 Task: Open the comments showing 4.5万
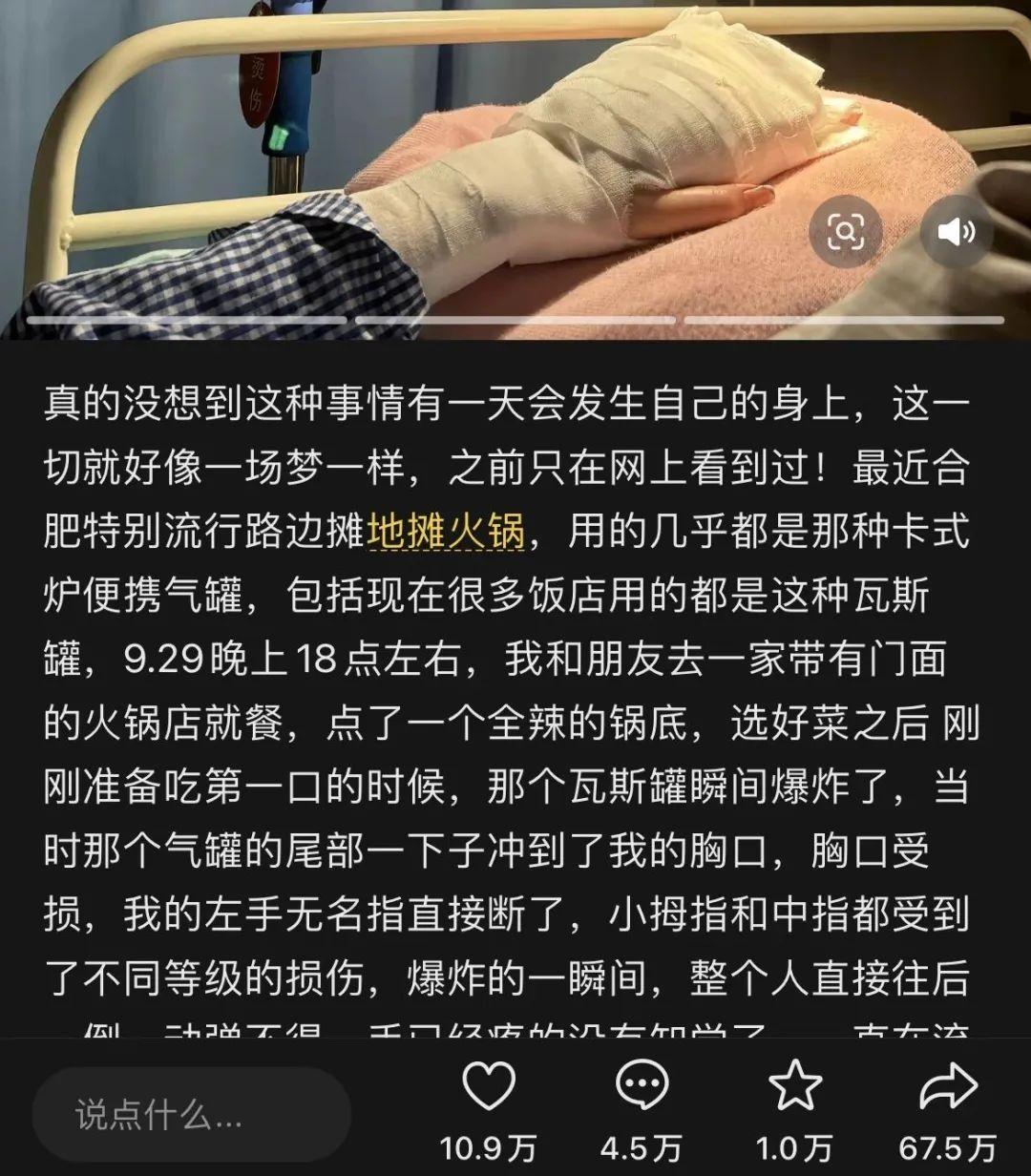point(642,1087)
